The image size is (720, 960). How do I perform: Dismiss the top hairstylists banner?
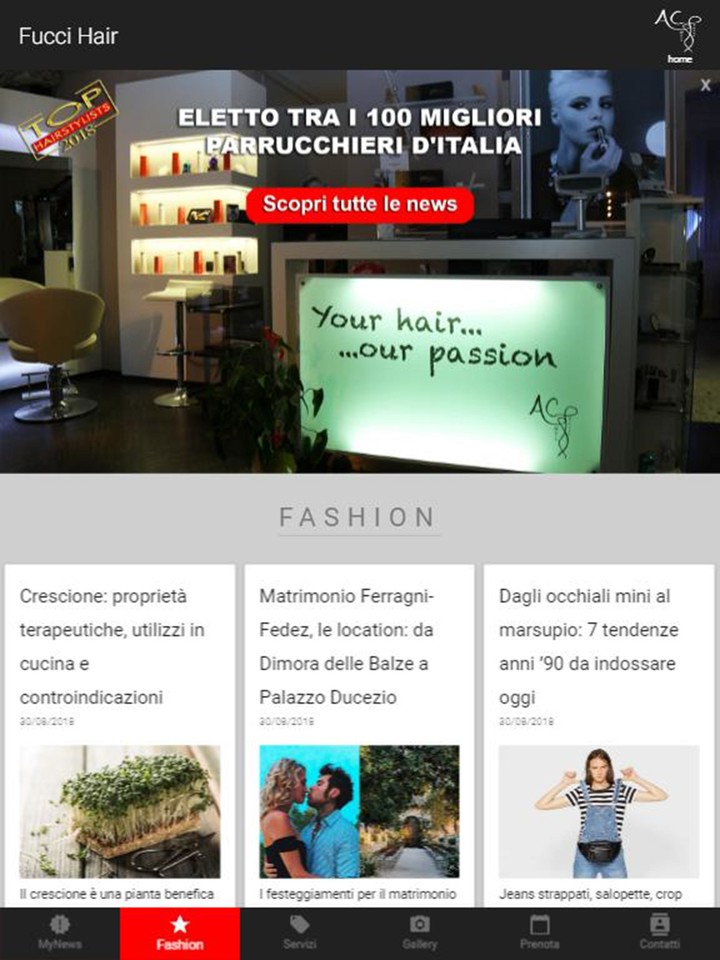(706, 86)
